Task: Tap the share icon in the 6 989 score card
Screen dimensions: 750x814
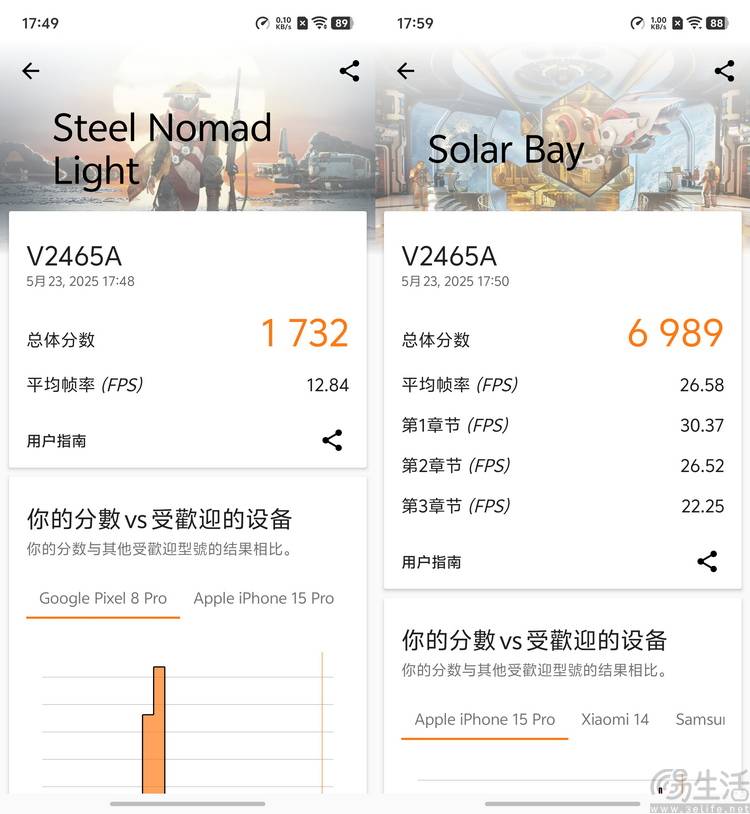Action: pyautogui.click(x=707, y=561)
